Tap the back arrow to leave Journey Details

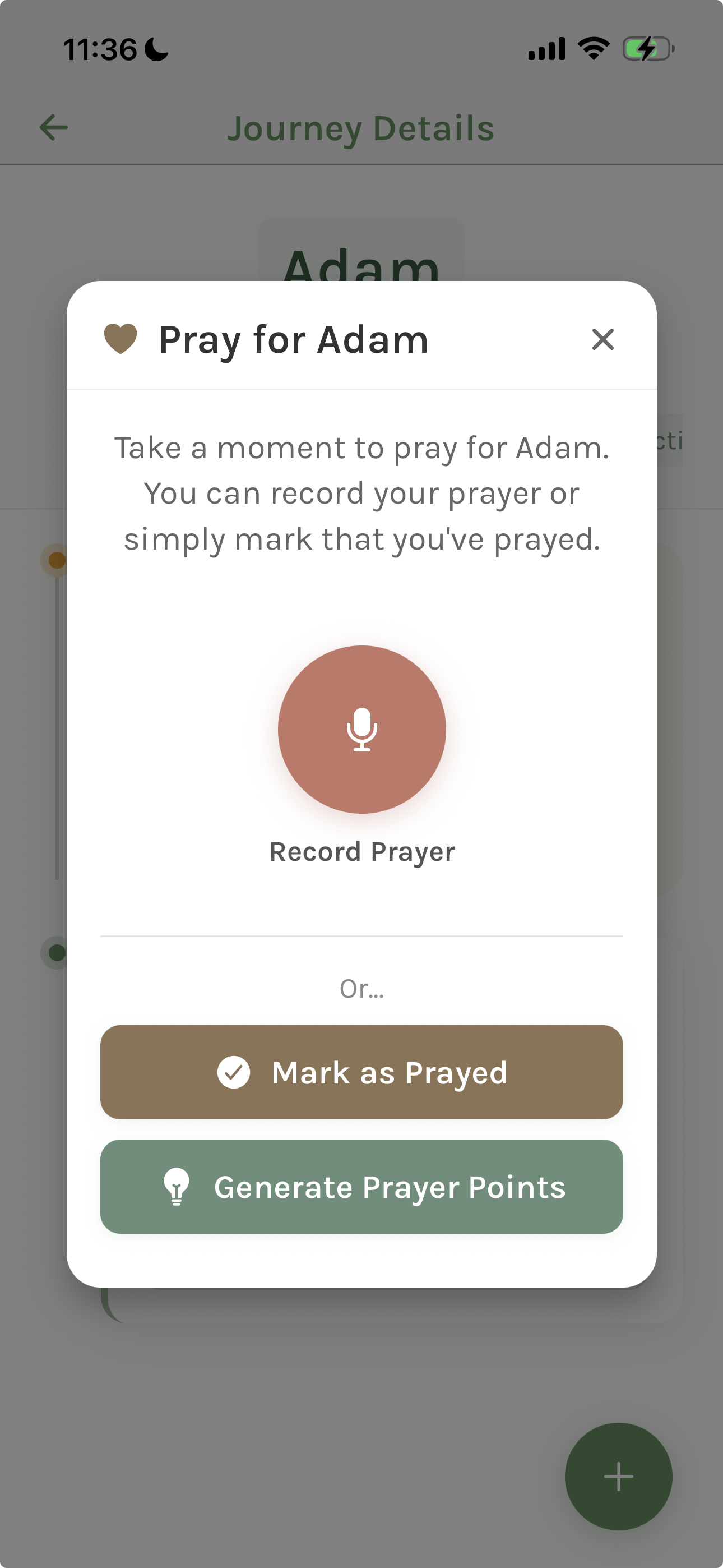(52, 127)
